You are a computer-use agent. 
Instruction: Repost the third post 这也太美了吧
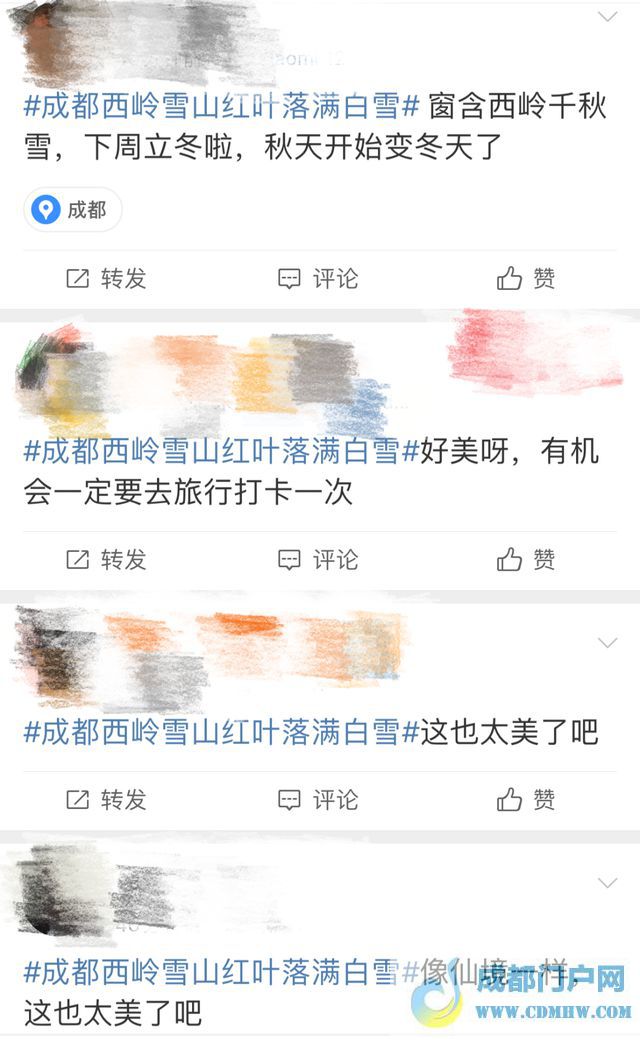pyautogui.click(x=106, y=800)
